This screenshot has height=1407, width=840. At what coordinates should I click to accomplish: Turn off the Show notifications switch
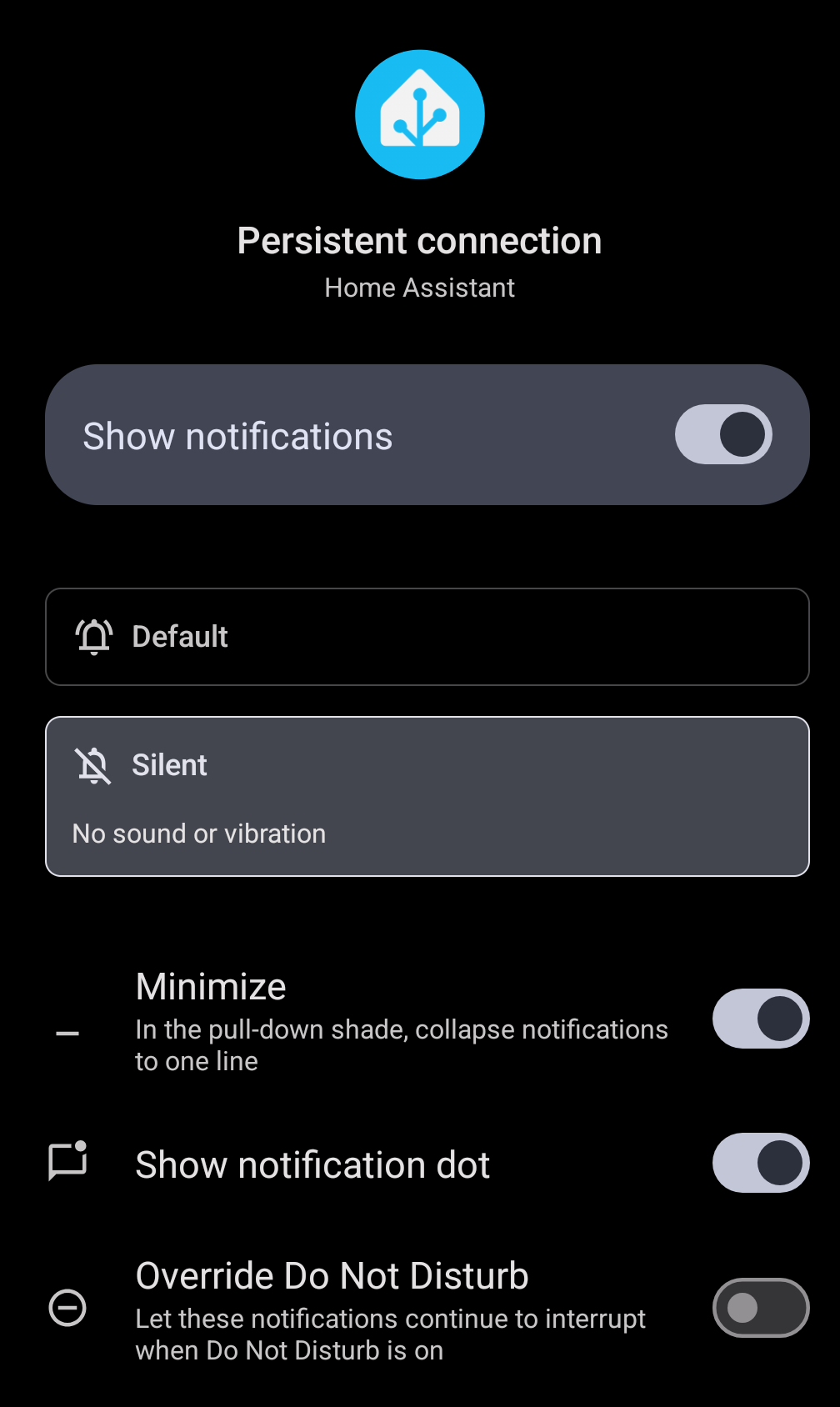[722, 434]
